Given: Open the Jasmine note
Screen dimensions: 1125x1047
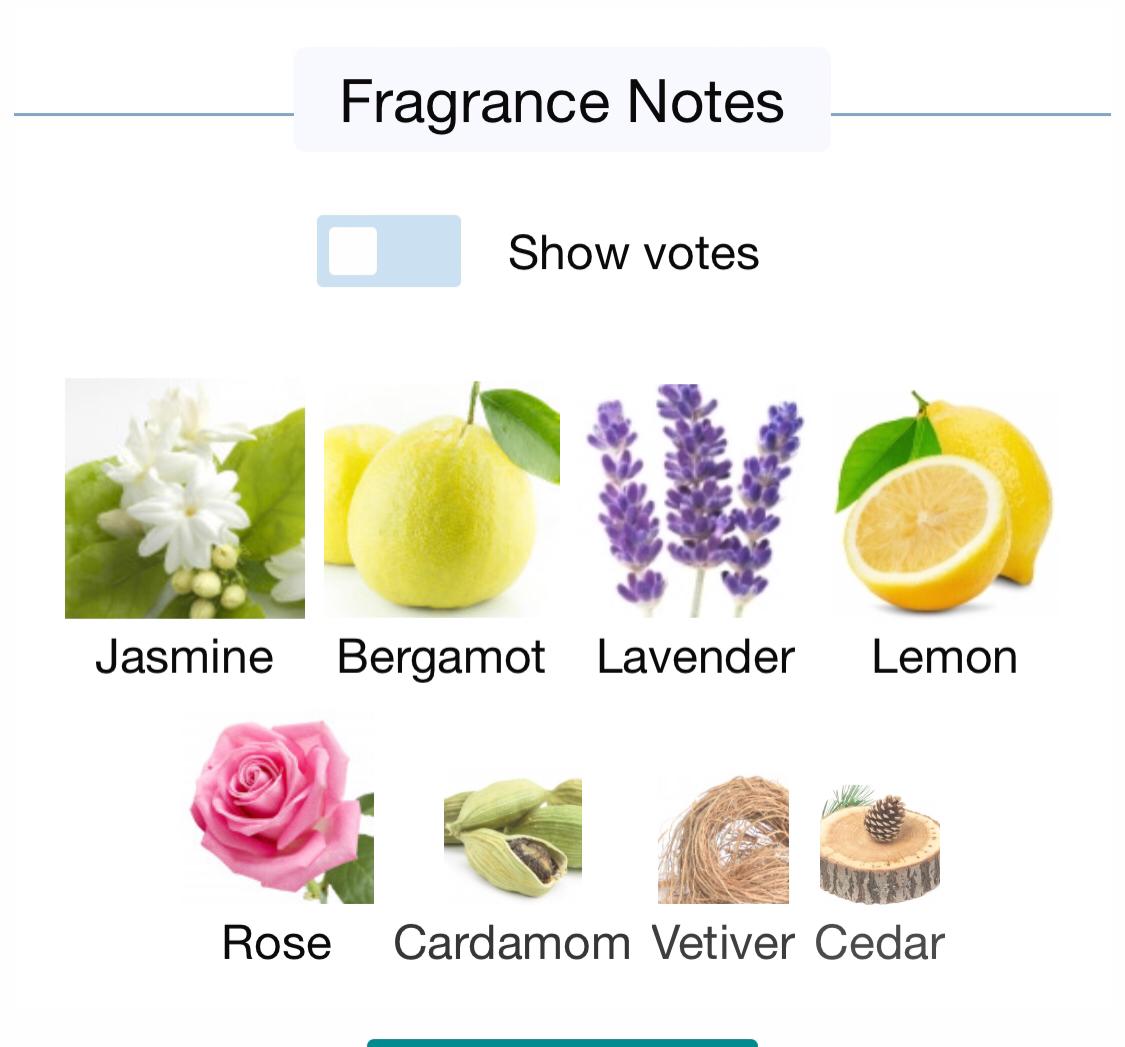Looking at the screenshot, I should click(185, 498).
